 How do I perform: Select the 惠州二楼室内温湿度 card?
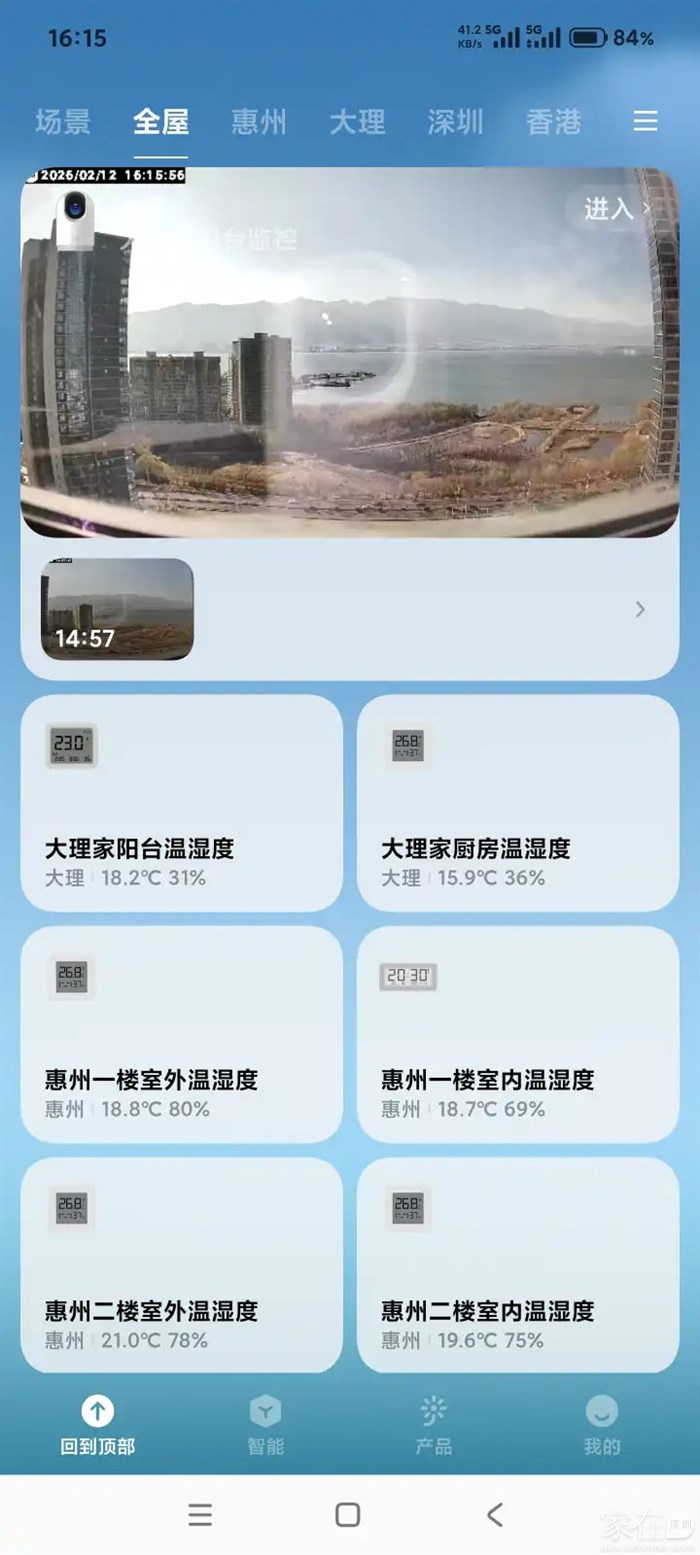517,1265
